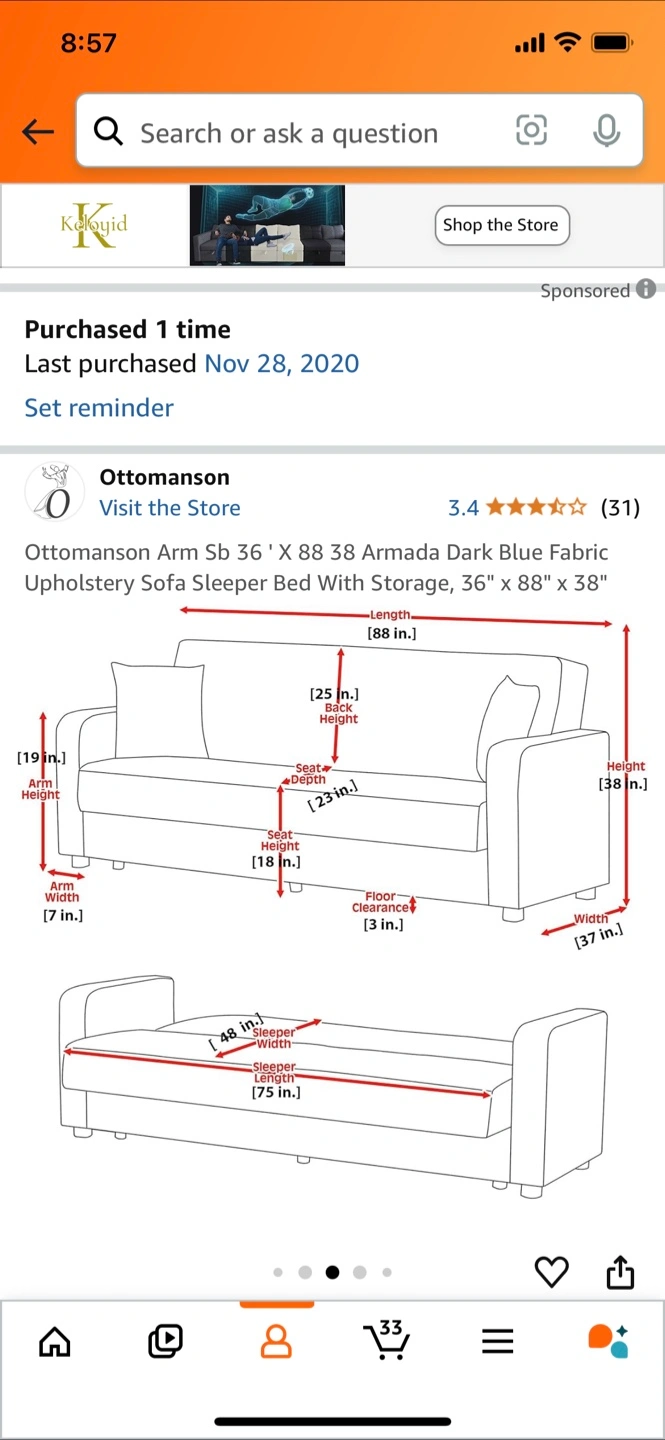This screenshot has height=1440, width=665.
Task: Open the camera lens search icon
Action: pos(532,130)
